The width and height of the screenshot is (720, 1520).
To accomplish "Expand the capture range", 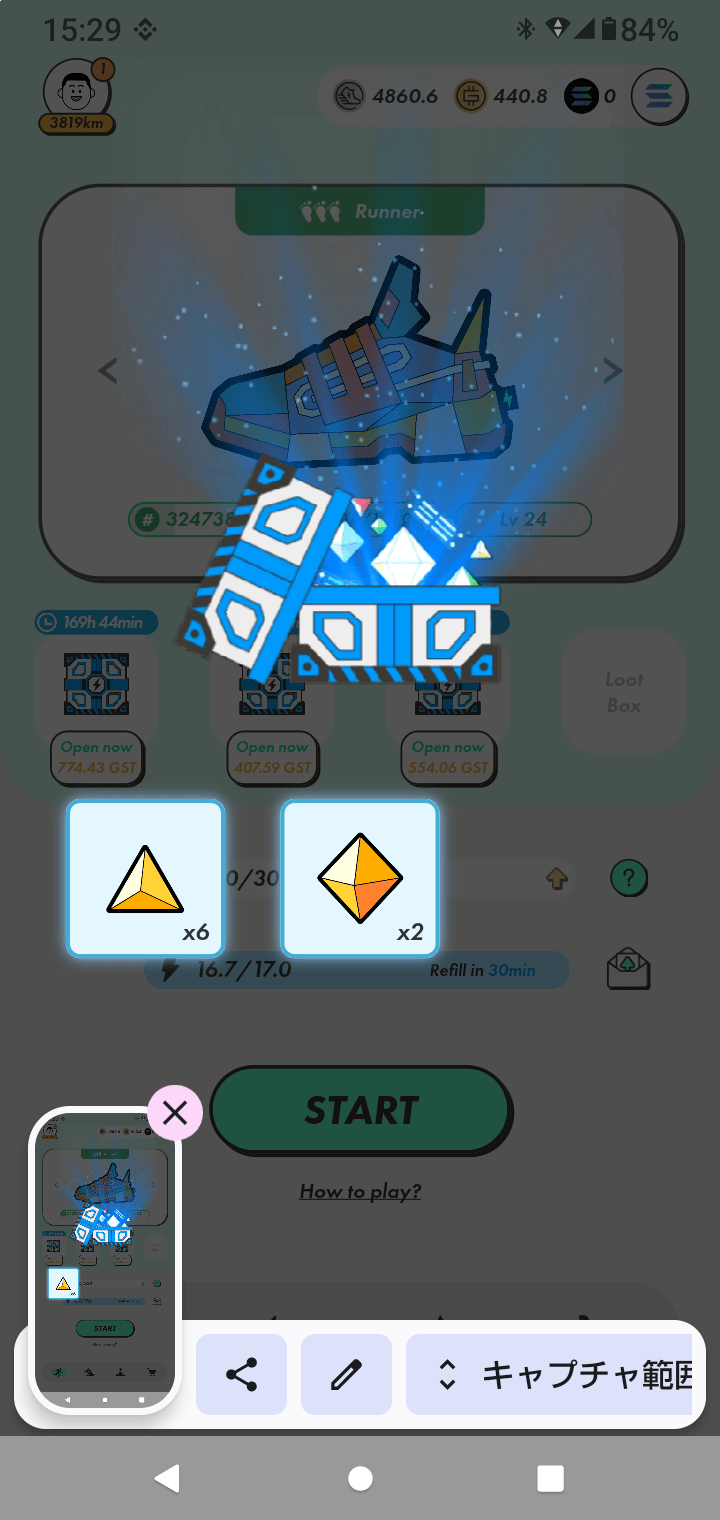I will [550, 1375].
